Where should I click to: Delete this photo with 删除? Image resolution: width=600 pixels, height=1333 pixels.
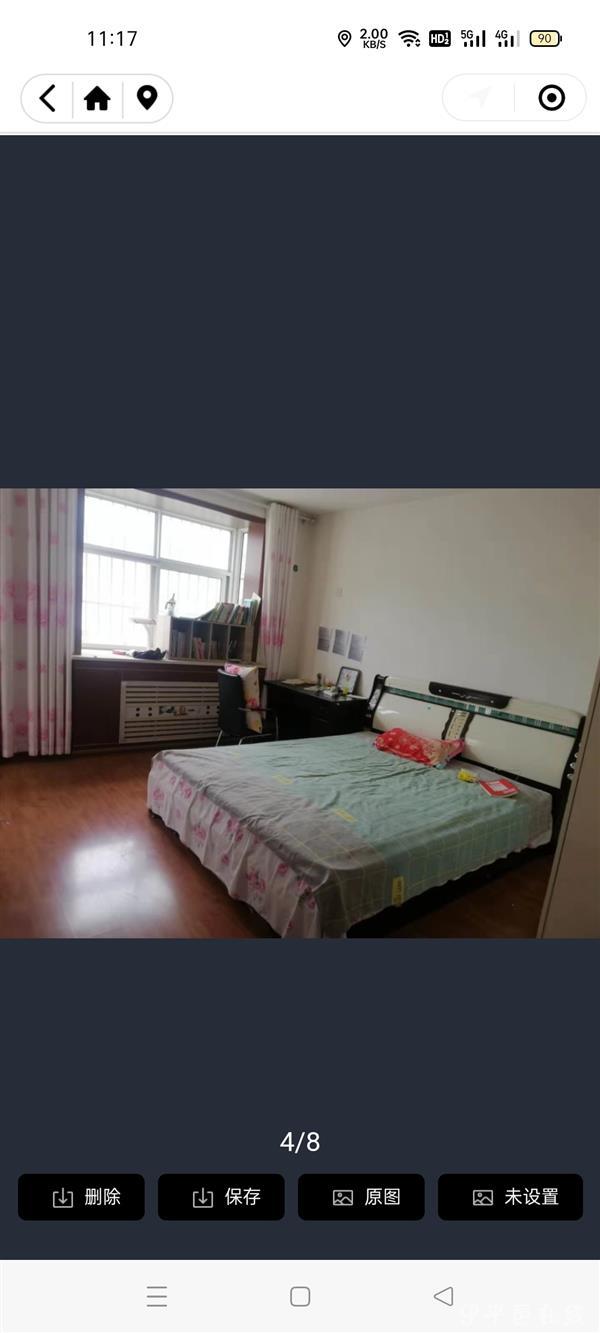pyautogui.click(x=81, y=1197)
